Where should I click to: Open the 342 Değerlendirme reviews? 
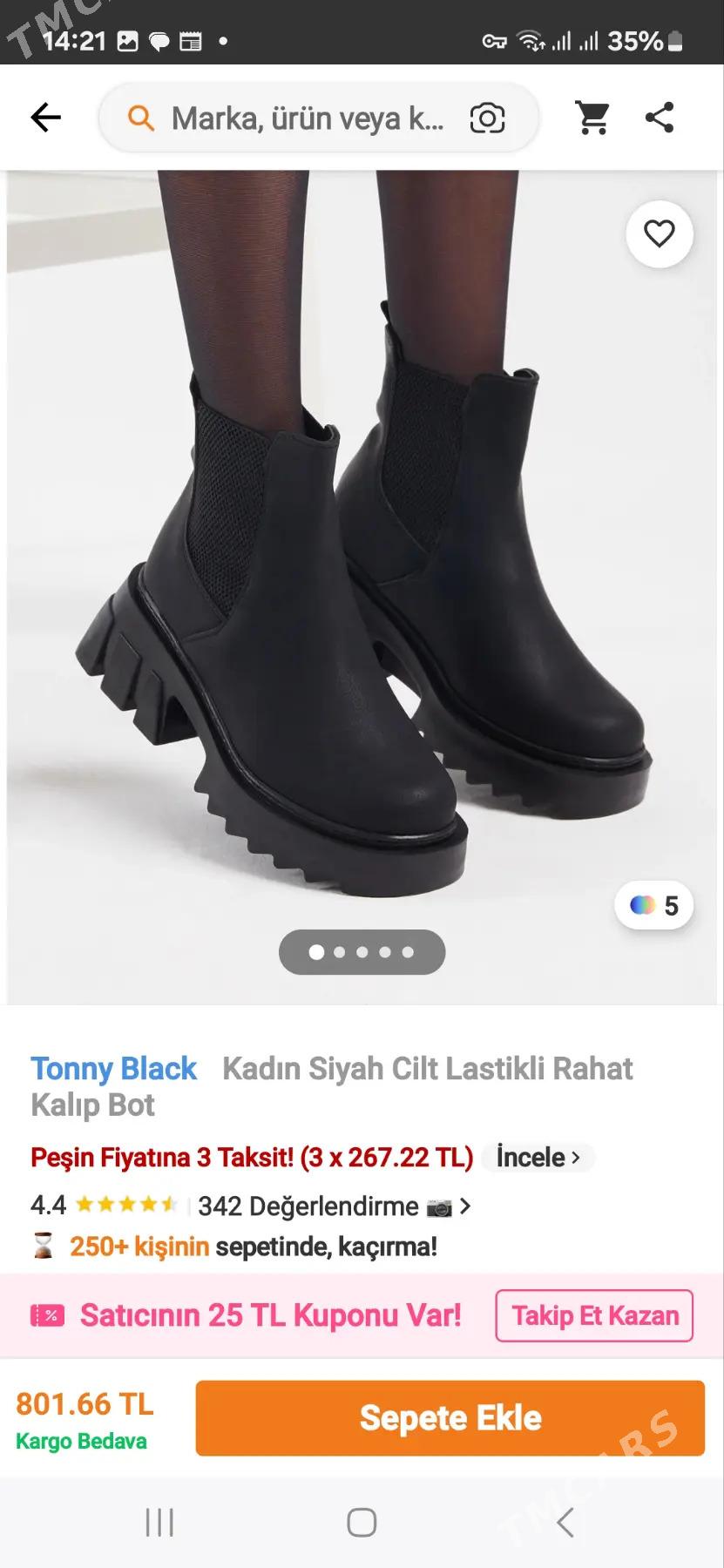pyautogui.click(x=308, y=1206)
